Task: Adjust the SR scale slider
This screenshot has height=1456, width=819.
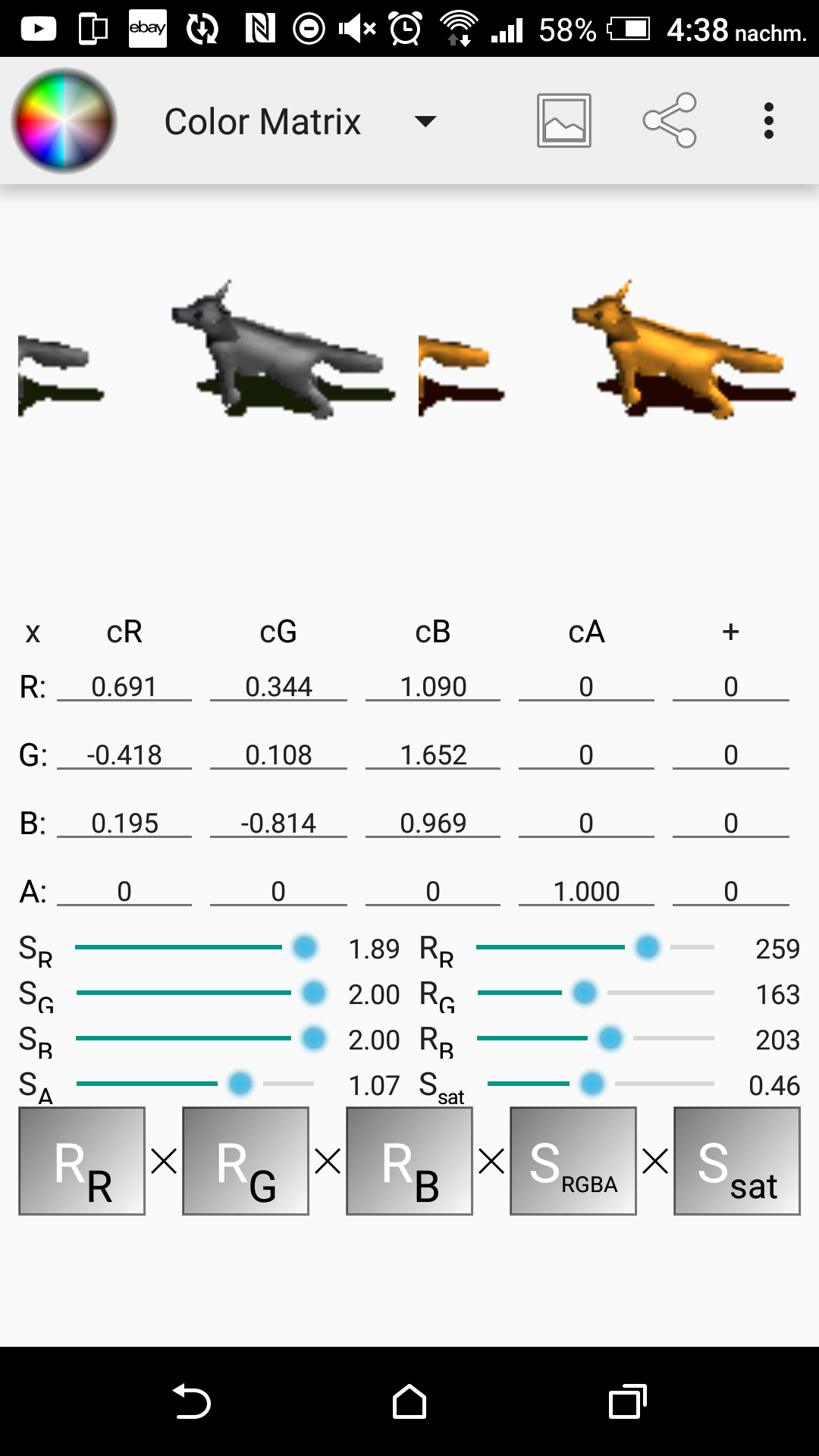Action: [x=304, y=947]
